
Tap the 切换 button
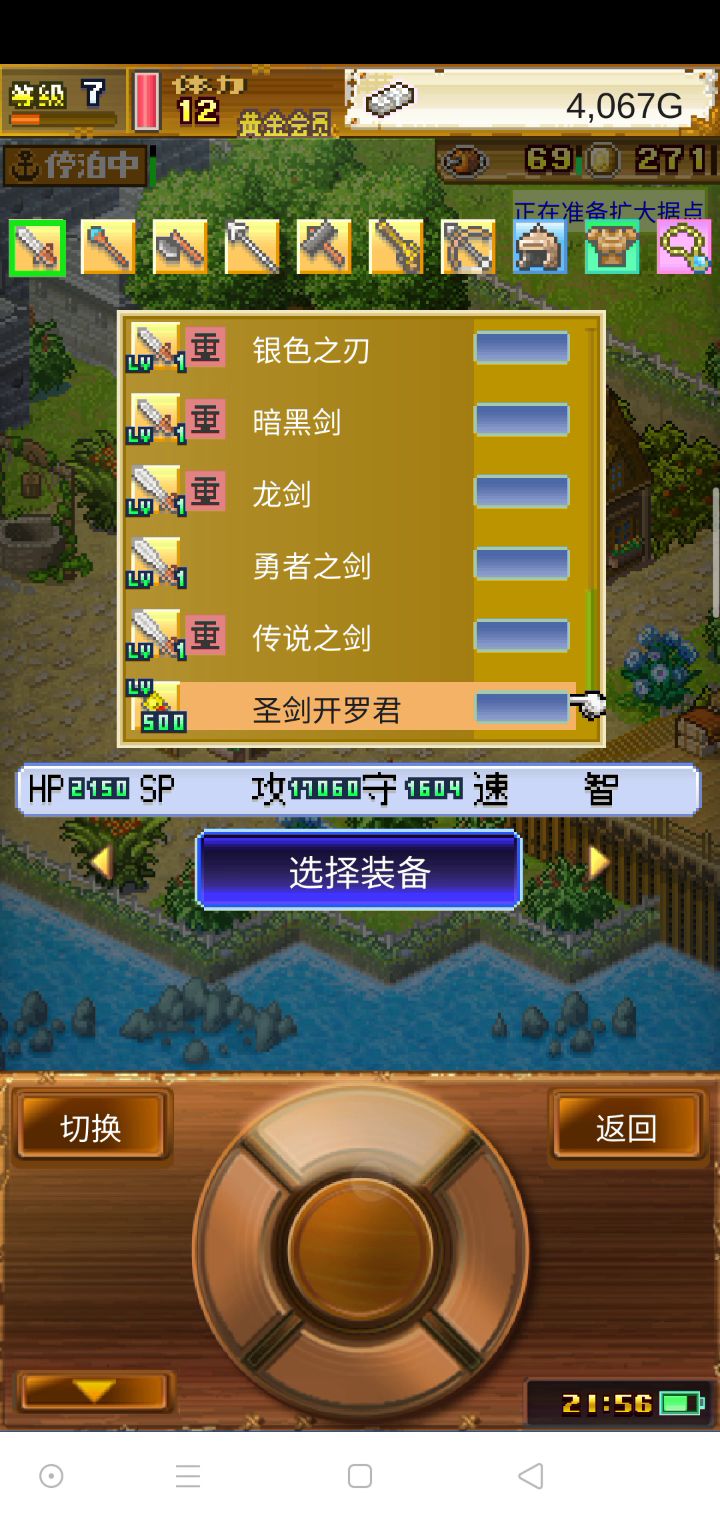[x=91, y=1128]
